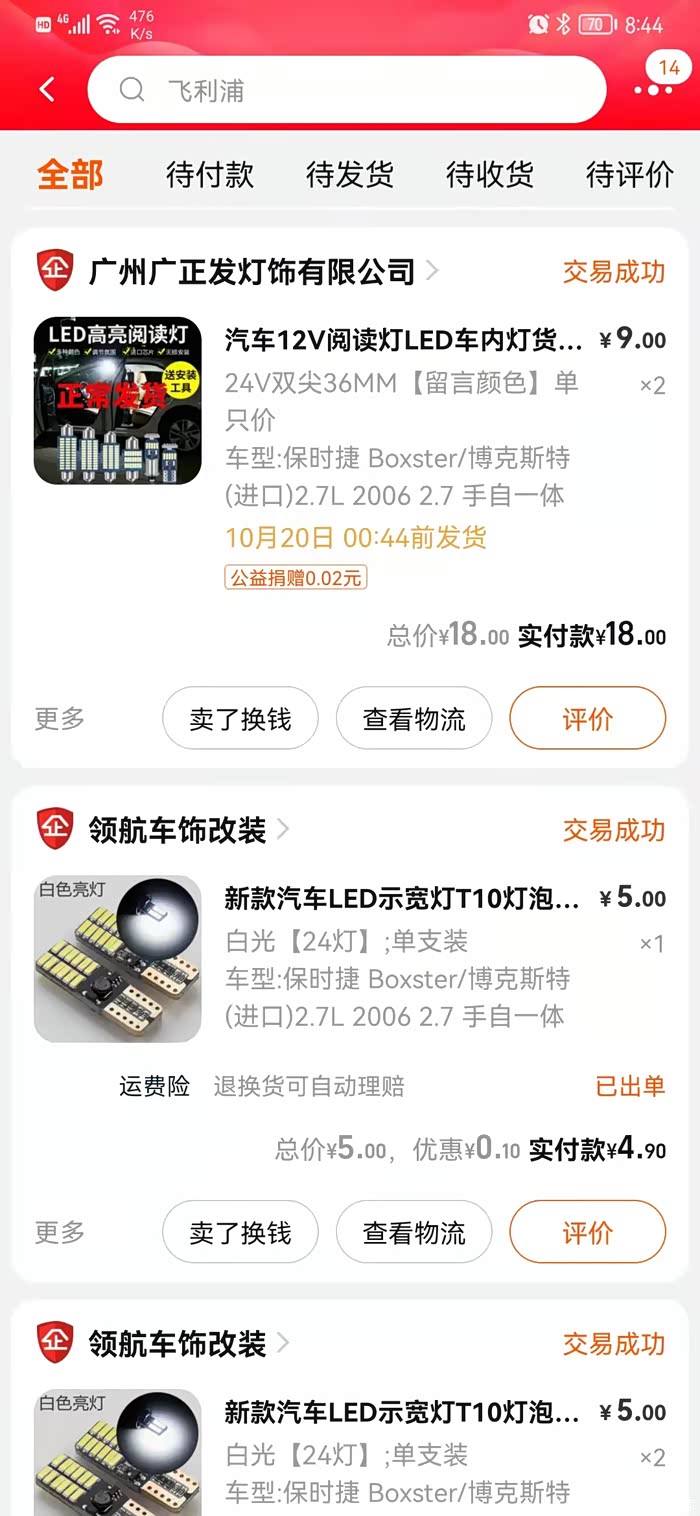This screenshot has height=1516, width=700.
Task: Show all orders with the 全部 tab
Action: [70, 175]
